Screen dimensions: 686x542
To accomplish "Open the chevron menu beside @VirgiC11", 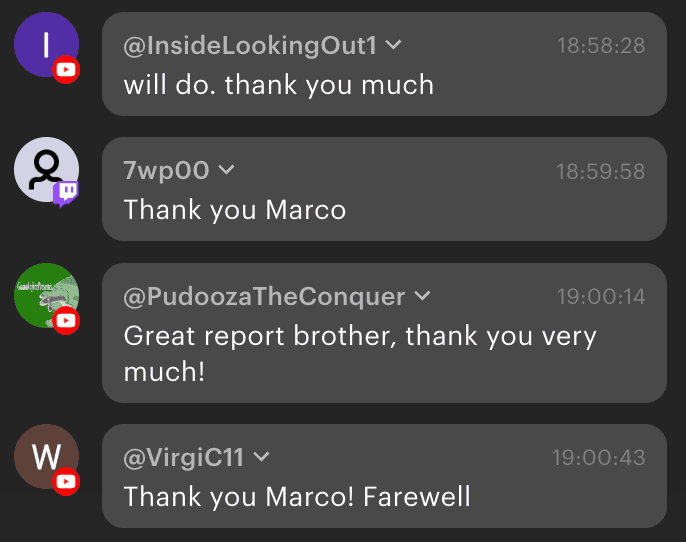I will pos(262,457).
